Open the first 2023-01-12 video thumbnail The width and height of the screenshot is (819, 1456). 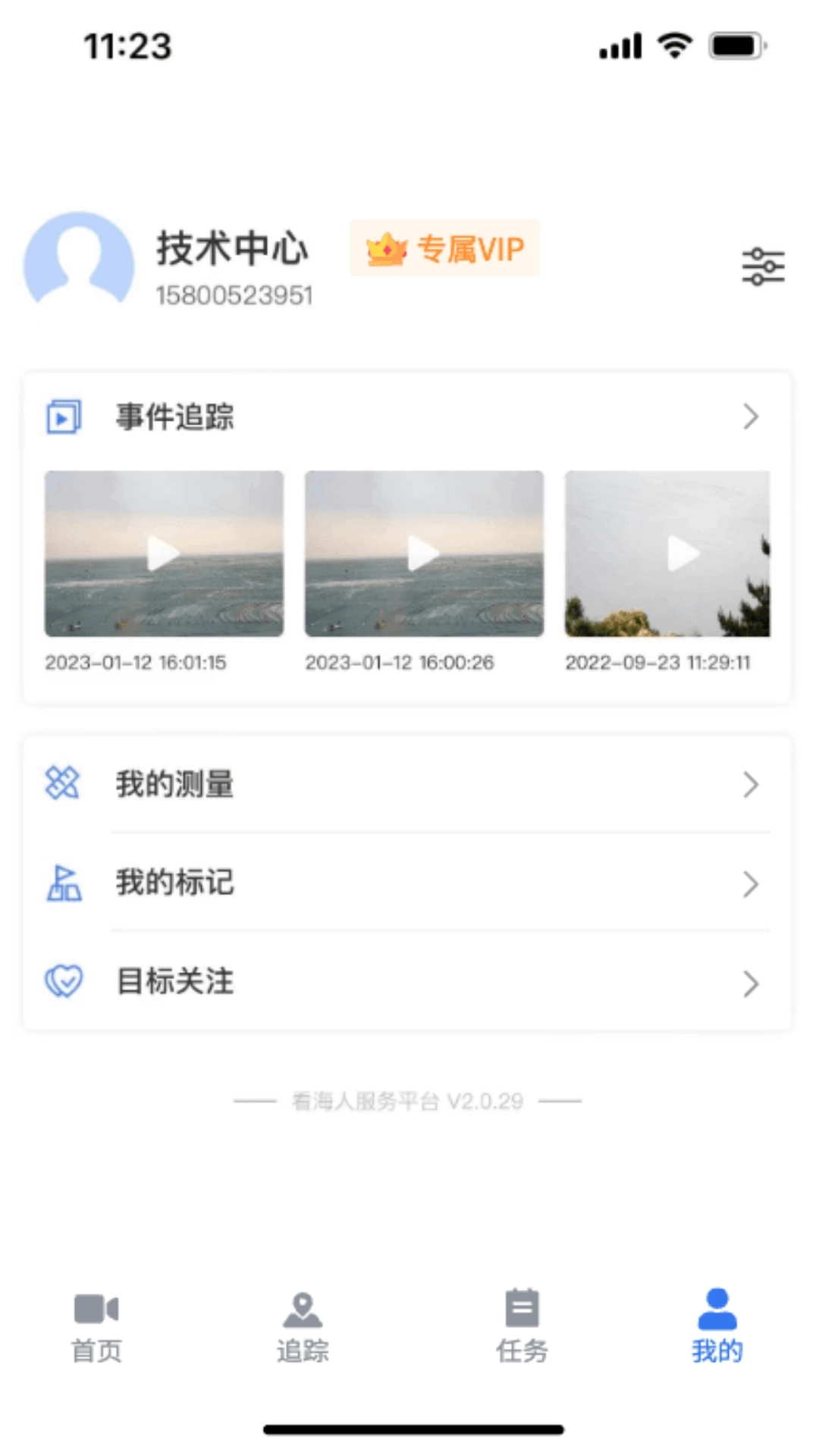[x=164, y=554]
